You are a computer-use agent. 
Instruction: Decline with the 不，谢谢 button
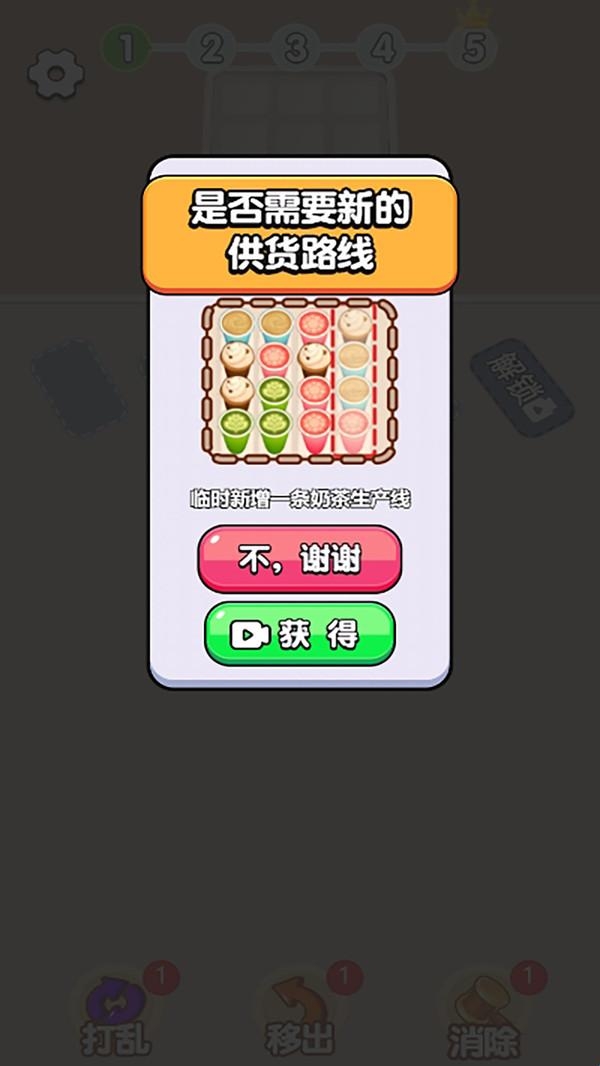click(x=299, y=560)
